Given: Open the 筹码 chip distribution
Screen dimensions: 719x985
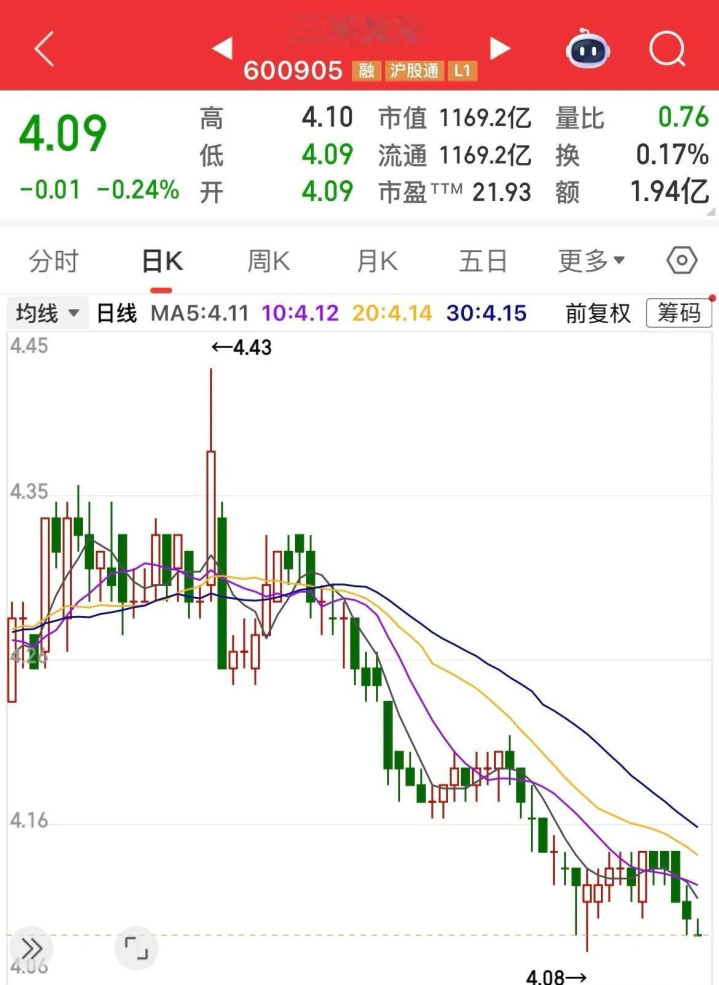Looking at the screenshot, I should coord(678,314).
